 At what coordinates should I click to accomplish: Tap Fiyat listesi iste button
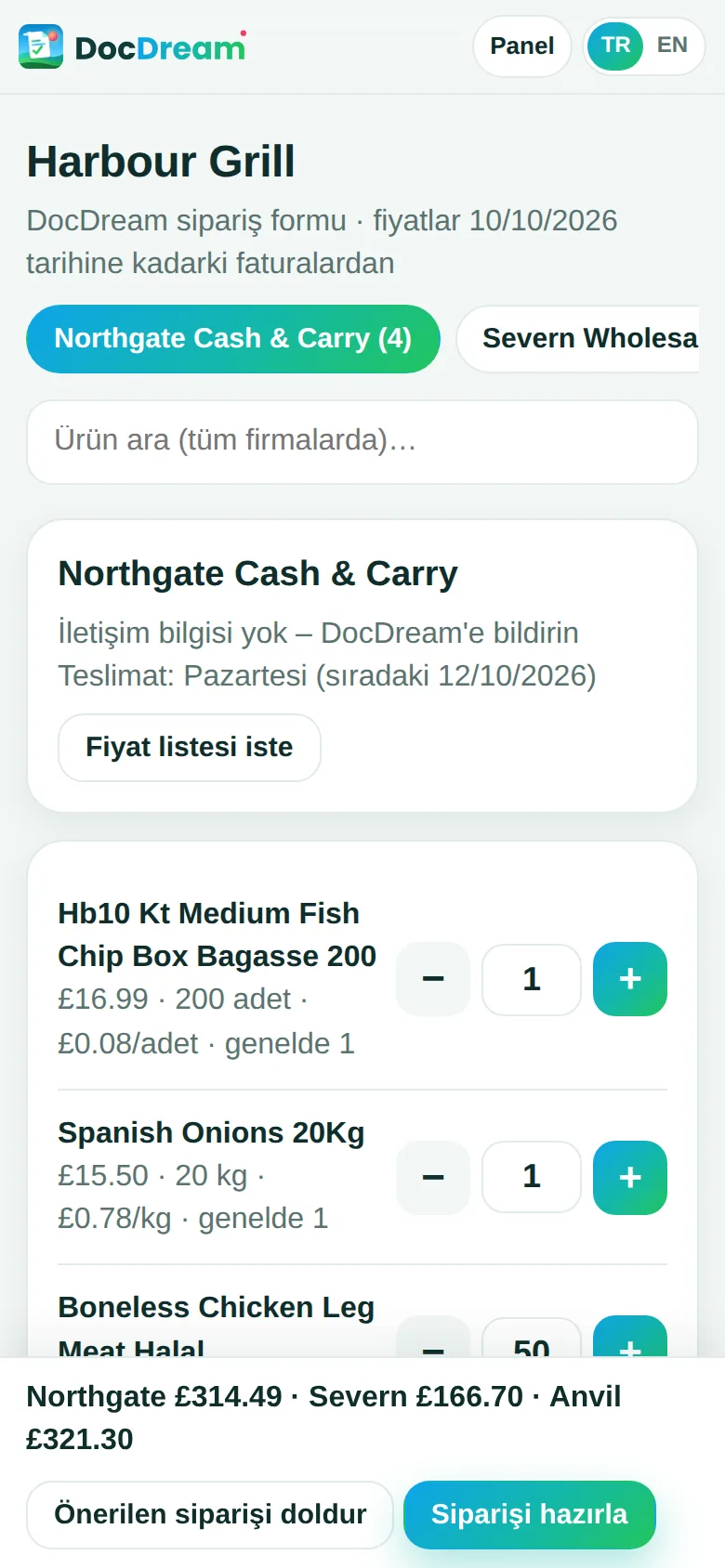coord(190,748)
